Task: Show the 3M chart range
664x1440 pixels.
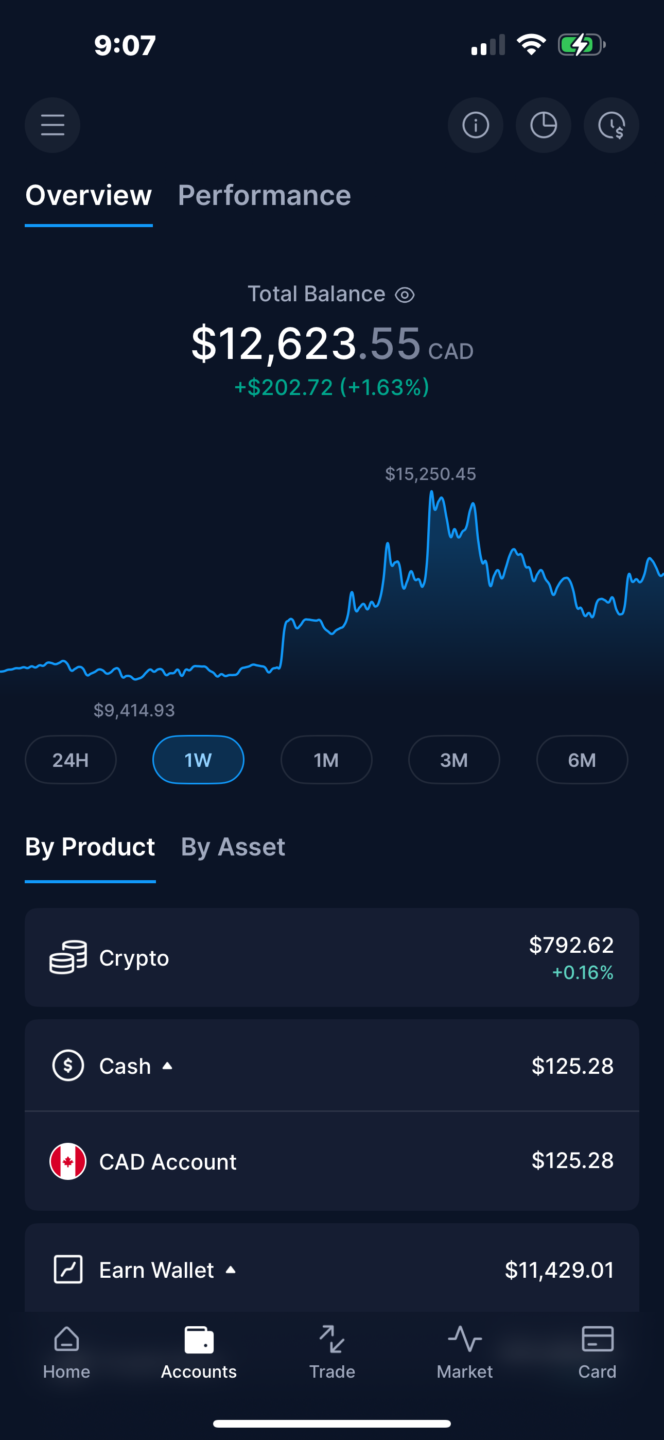Action: (454, 760)
